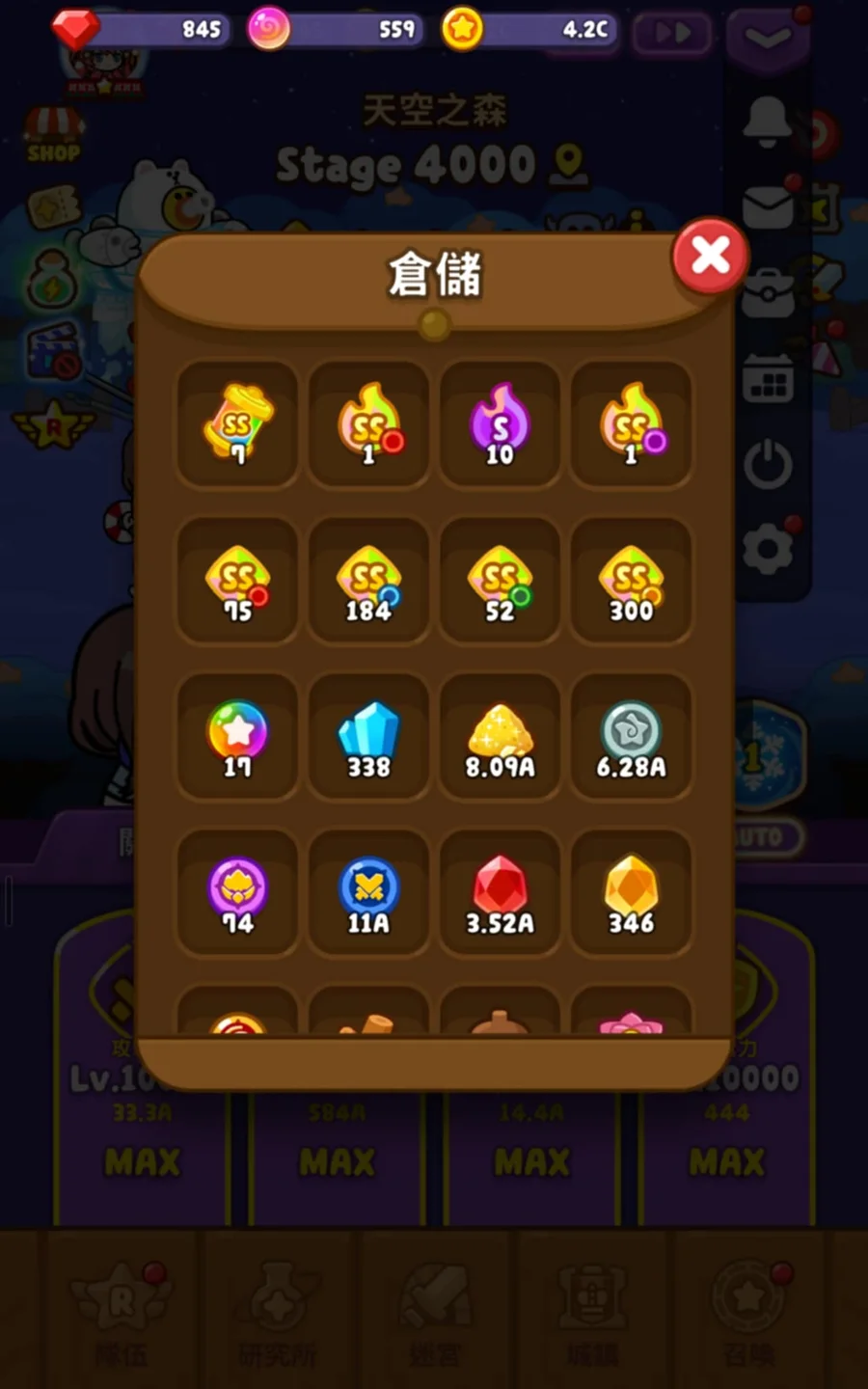Viewport: 868px width, 1389px height.
Task: Select the blue crossed-swords badge showing 11A
Action: pyautogui.click(x=368, y=893)
